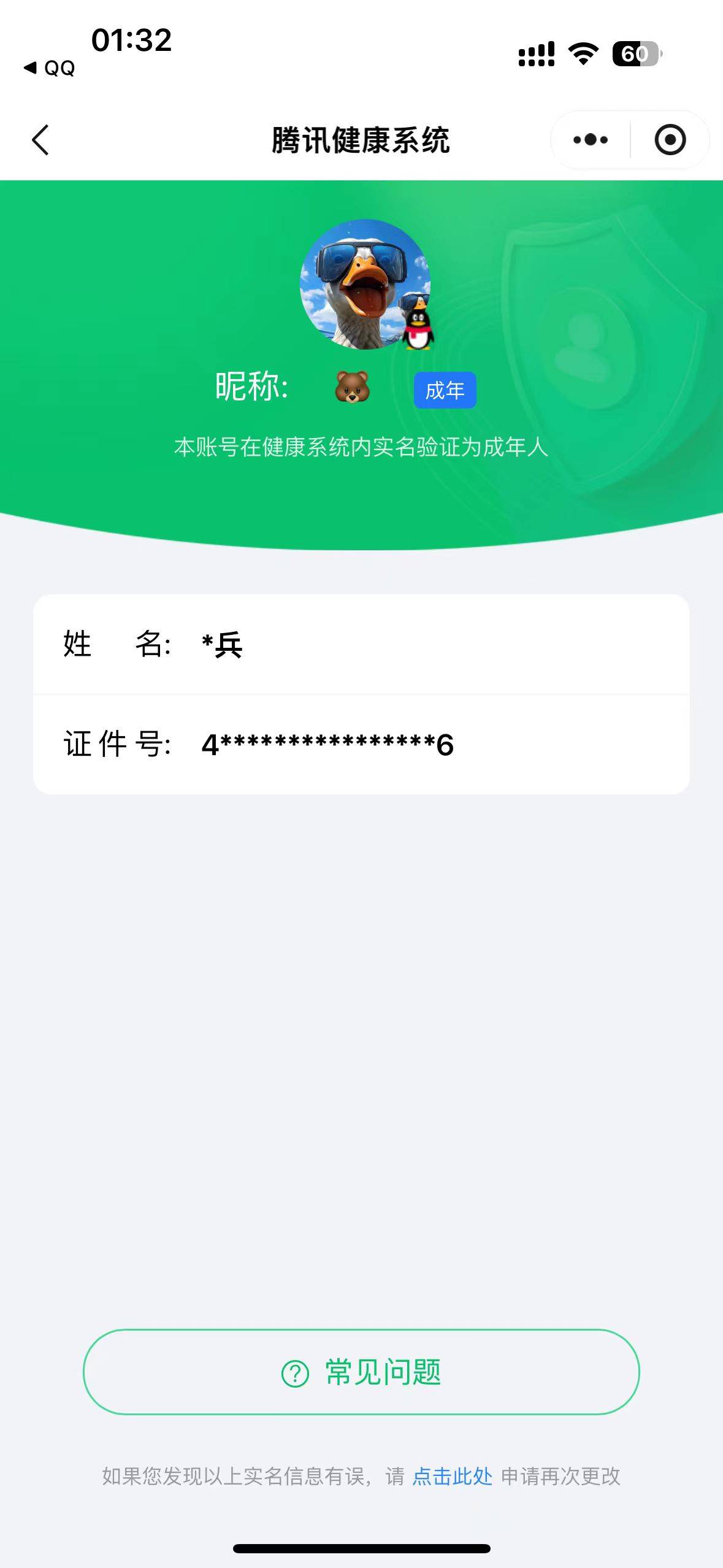The width and height of the screenshot is (723, 1568).
Task: Open the three-dot mini program menu
Action: pos(591,140)
